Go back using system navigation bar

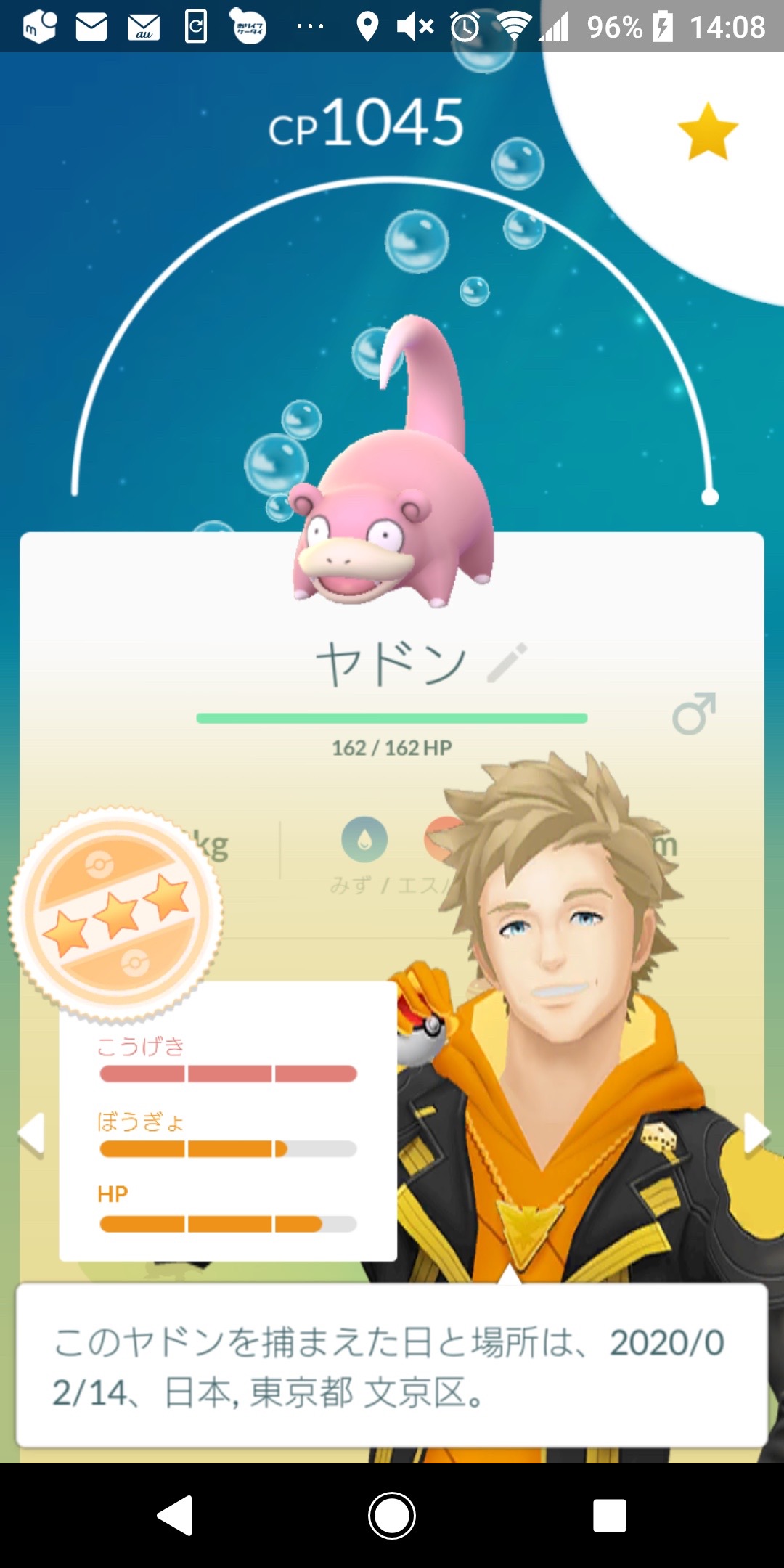pyautogui.click(x=175, y=1516)
